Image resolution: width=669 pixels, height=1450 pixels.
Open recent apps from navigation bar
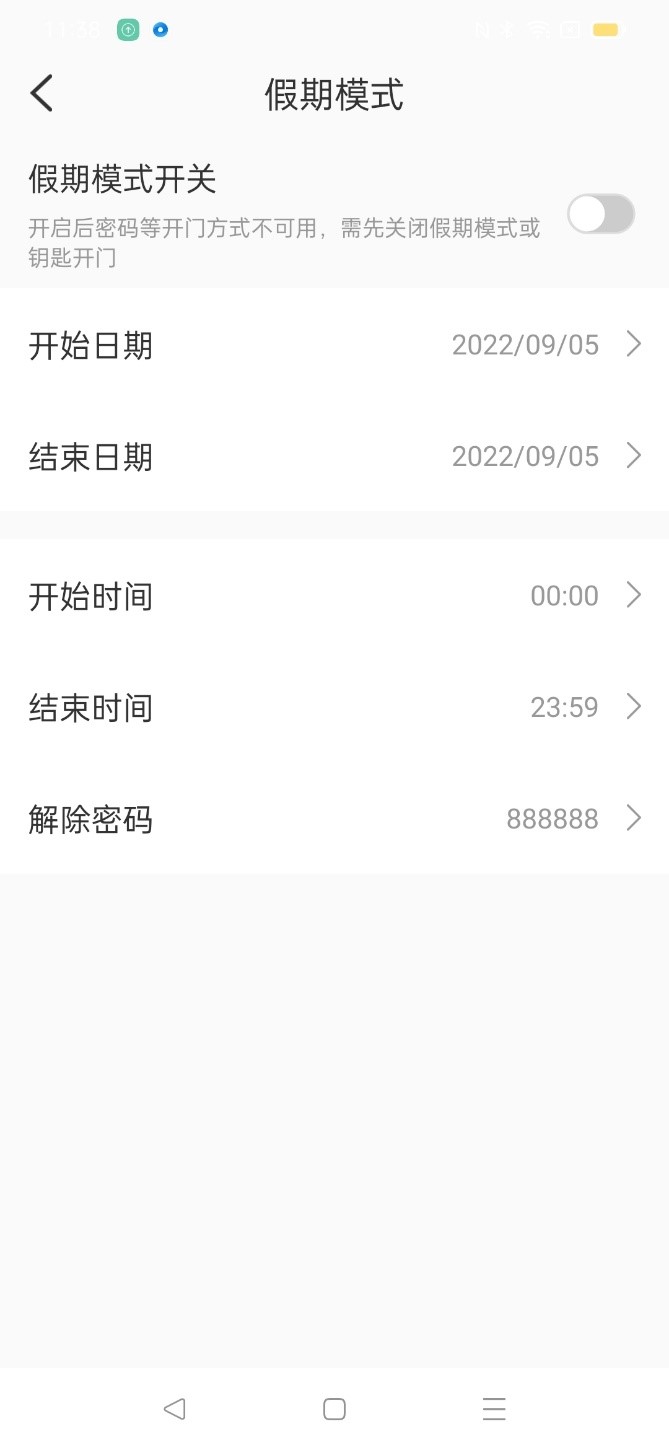click(x=494, y=1409)
